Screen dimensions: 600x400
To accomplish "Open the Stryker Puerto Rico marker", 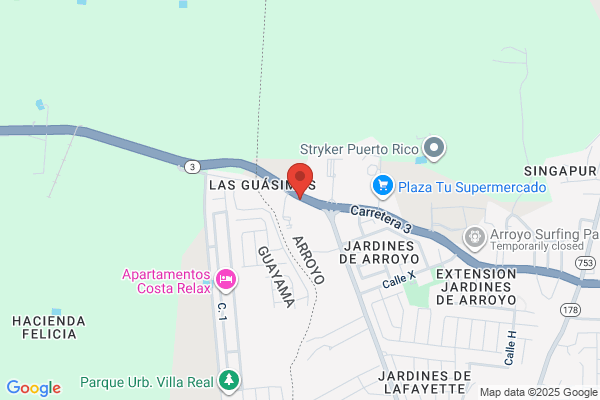I will click(434, 148).
